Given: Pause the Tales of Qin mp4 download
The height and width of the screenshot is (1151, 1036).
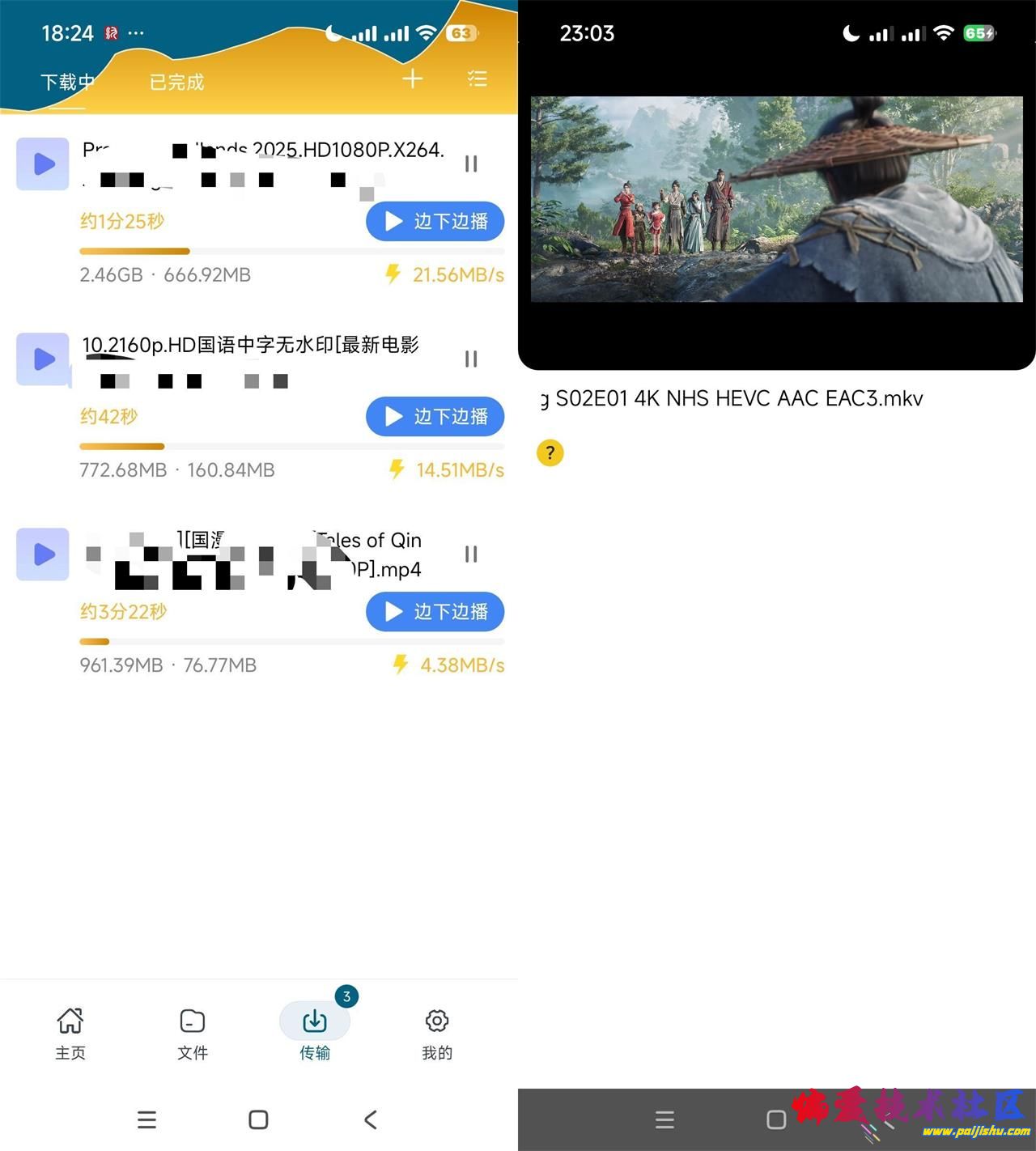Looking at the screenshot, I should pos(471,554).
